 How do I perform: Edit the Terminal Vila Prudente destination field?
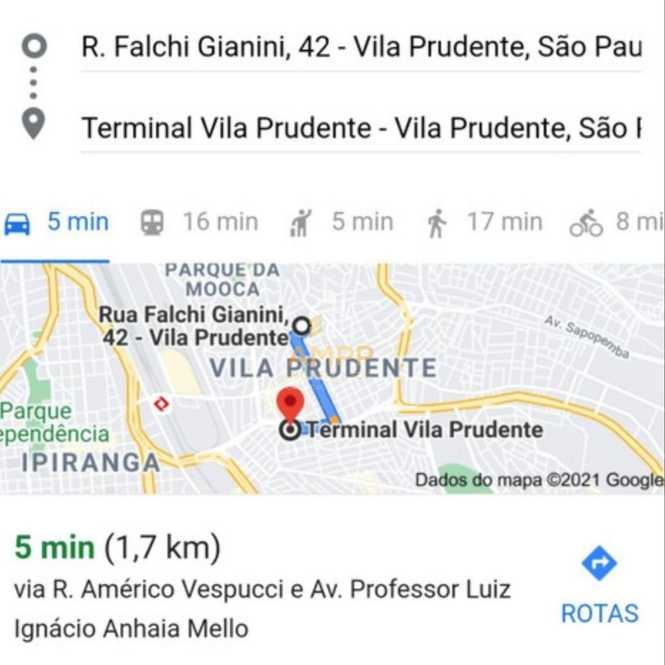coord(360,127)
